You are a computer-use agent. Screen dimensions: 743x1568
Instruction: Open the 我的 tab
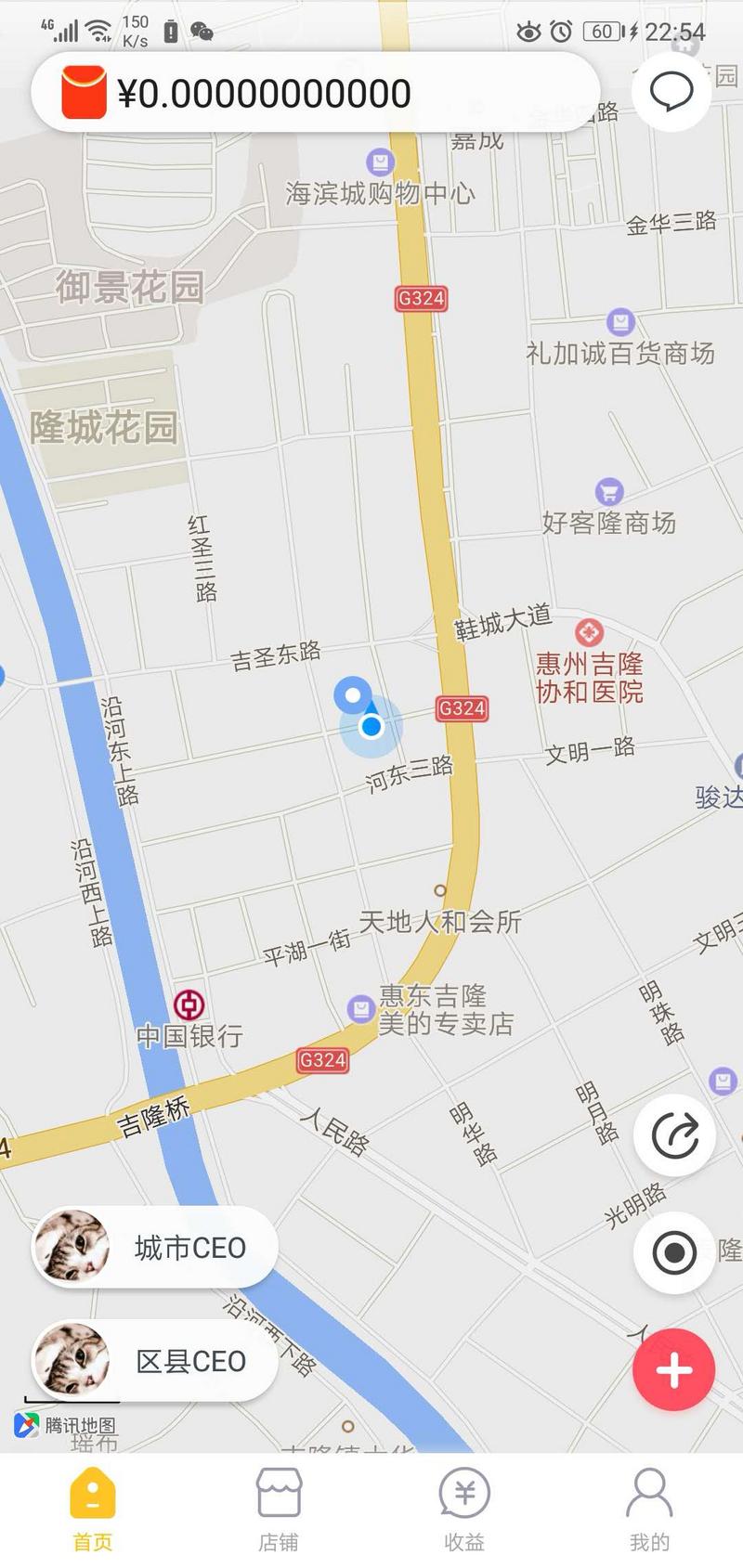[x=649, y=1510]
